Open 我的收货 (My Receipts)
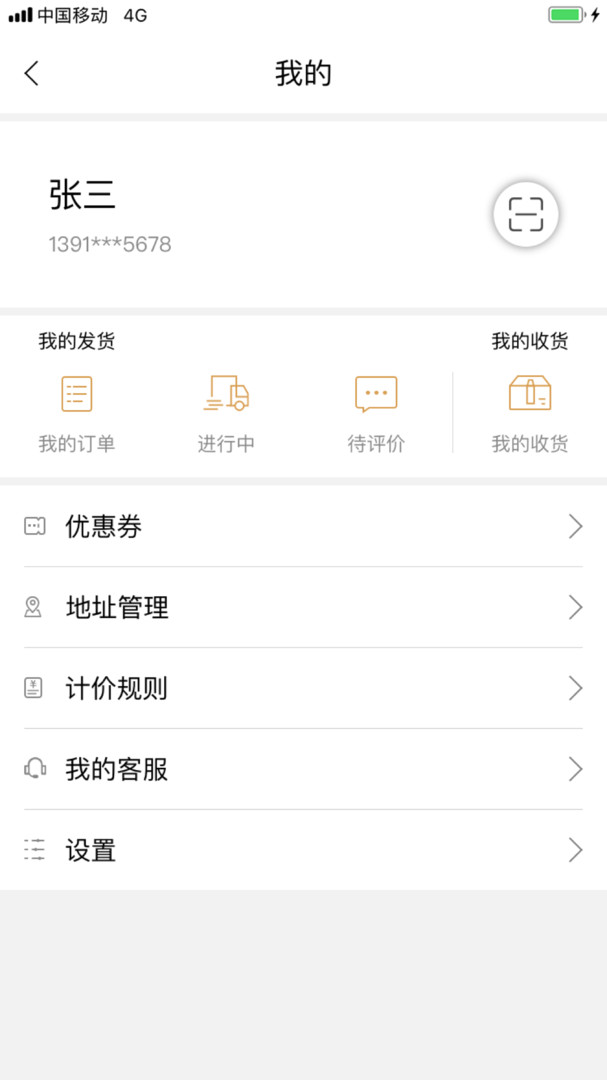 (x=529, y=412)
